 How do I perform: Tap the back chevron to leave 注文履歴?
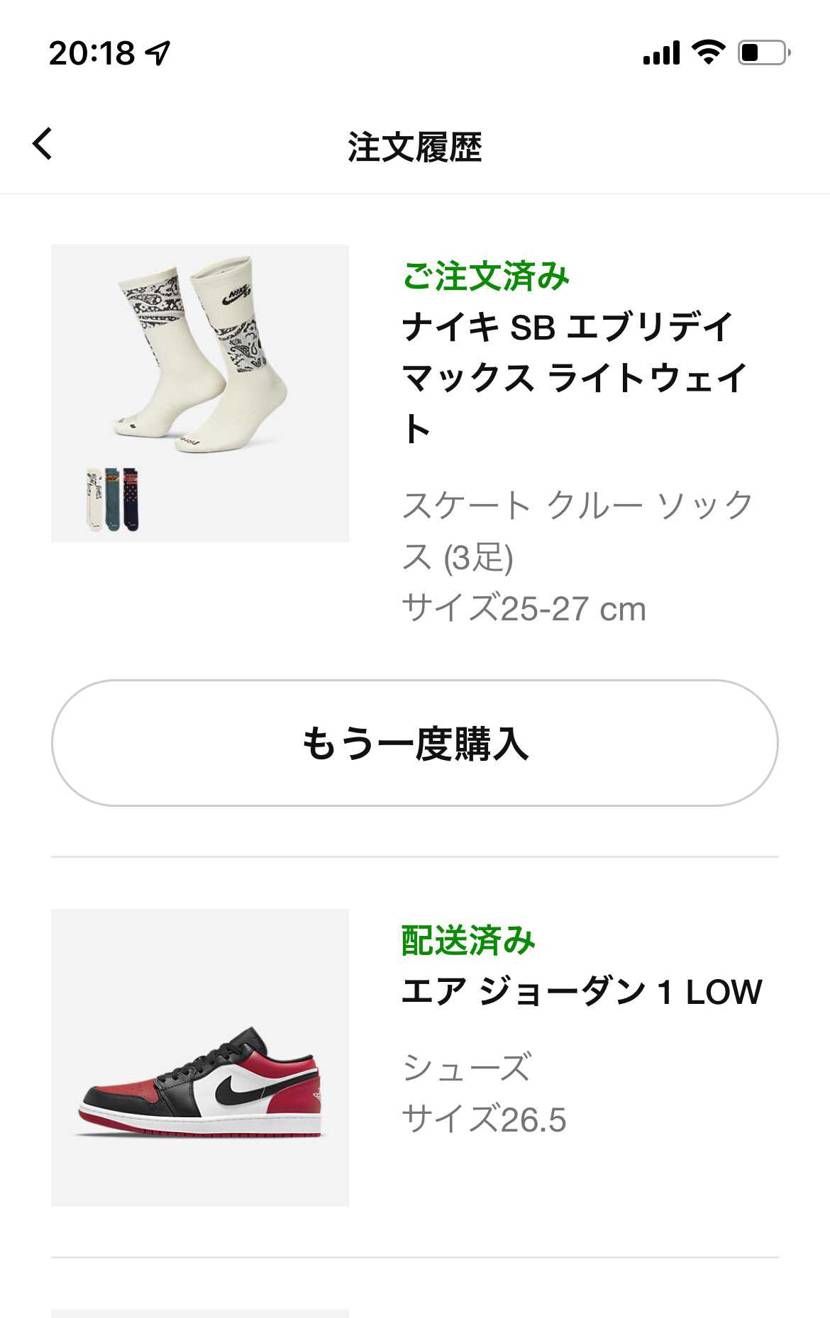pos(42,143)
